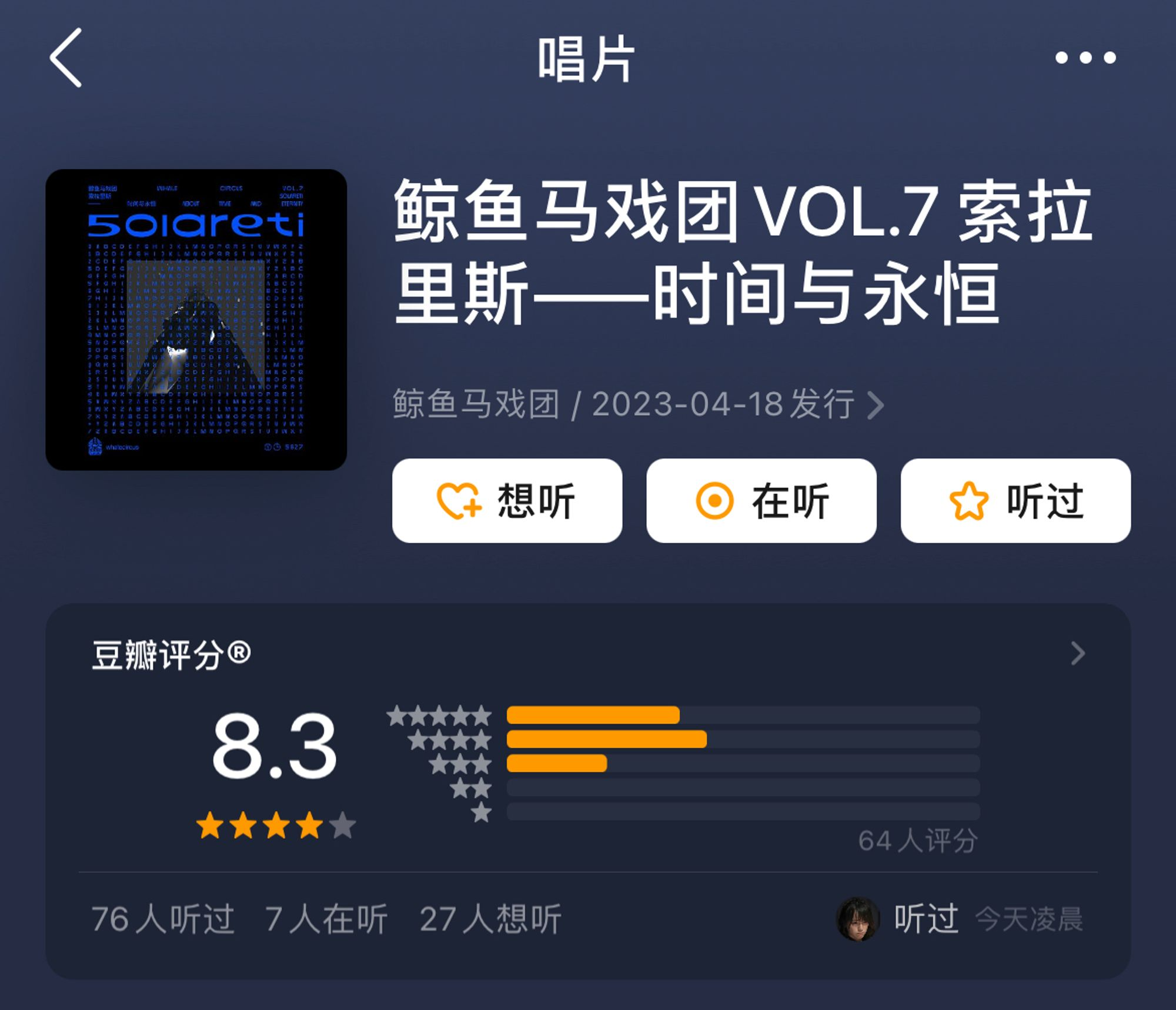Image resolution: width=1176 pixels, height=1010 pixels.
Task: Mark album as 想听
Action: (507, 501)
